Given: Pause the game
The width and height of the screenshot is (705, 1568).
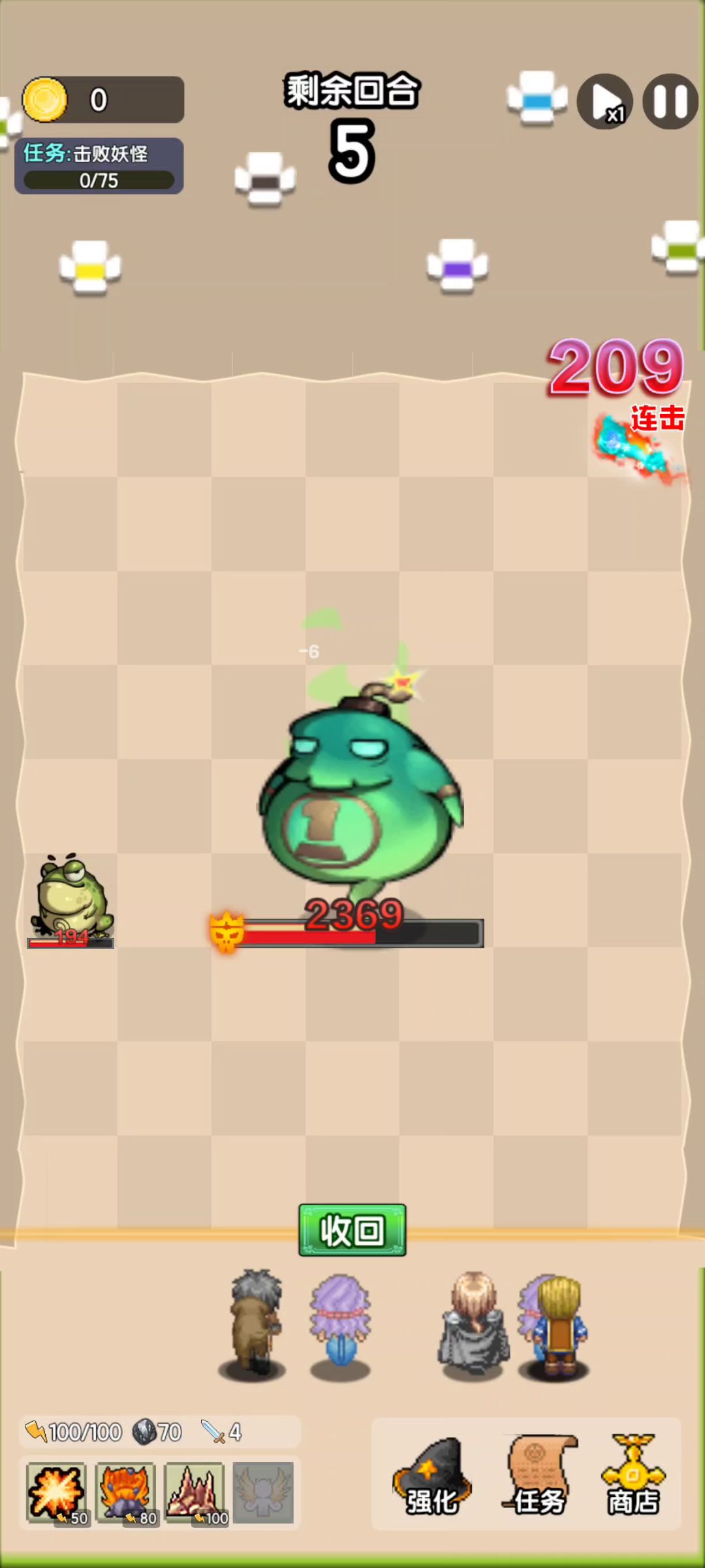Looking at the screenshot, I should click(x=670, y=101).
